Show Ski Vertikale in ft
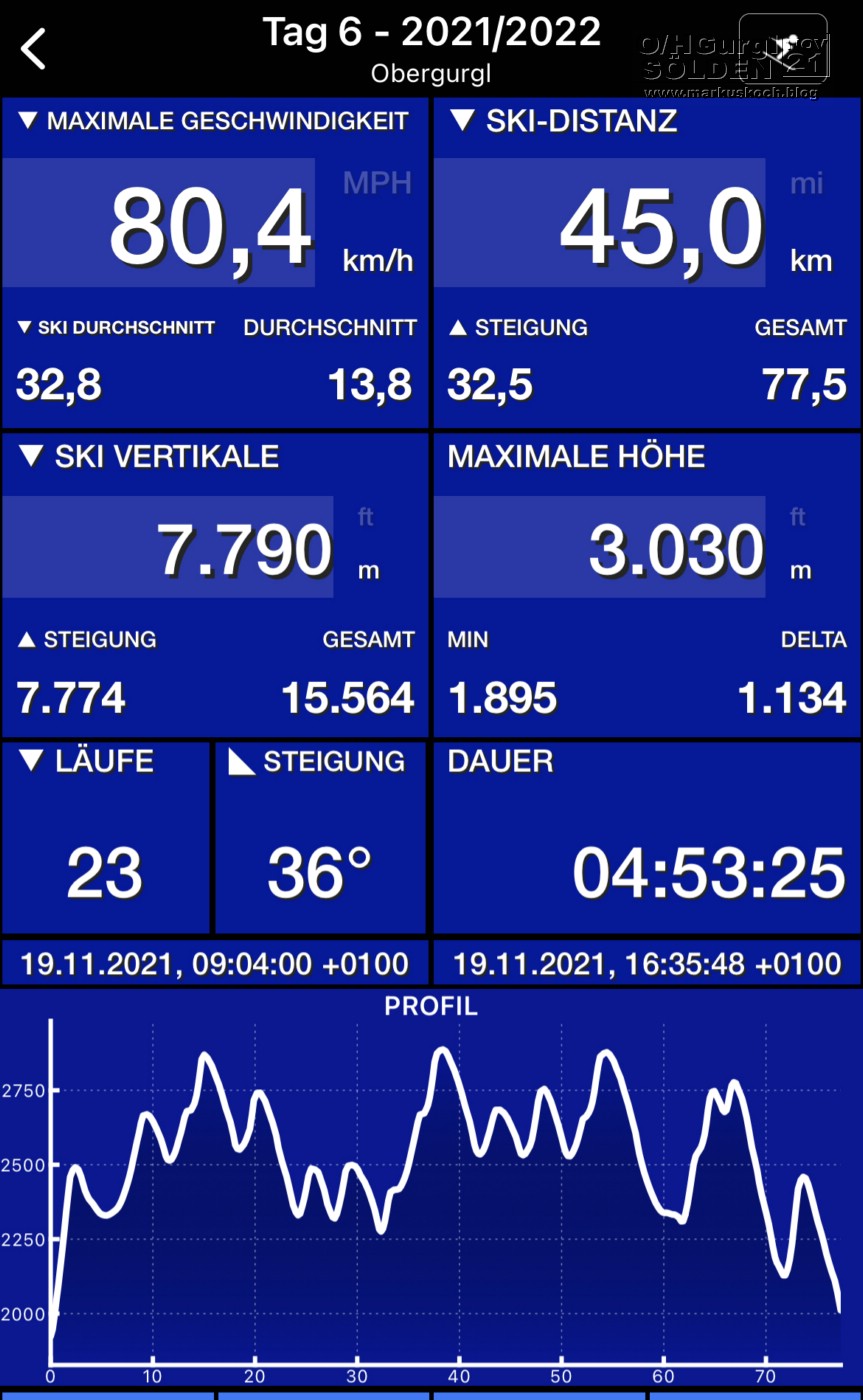863x1400 pixels. [x=366, y=517]
